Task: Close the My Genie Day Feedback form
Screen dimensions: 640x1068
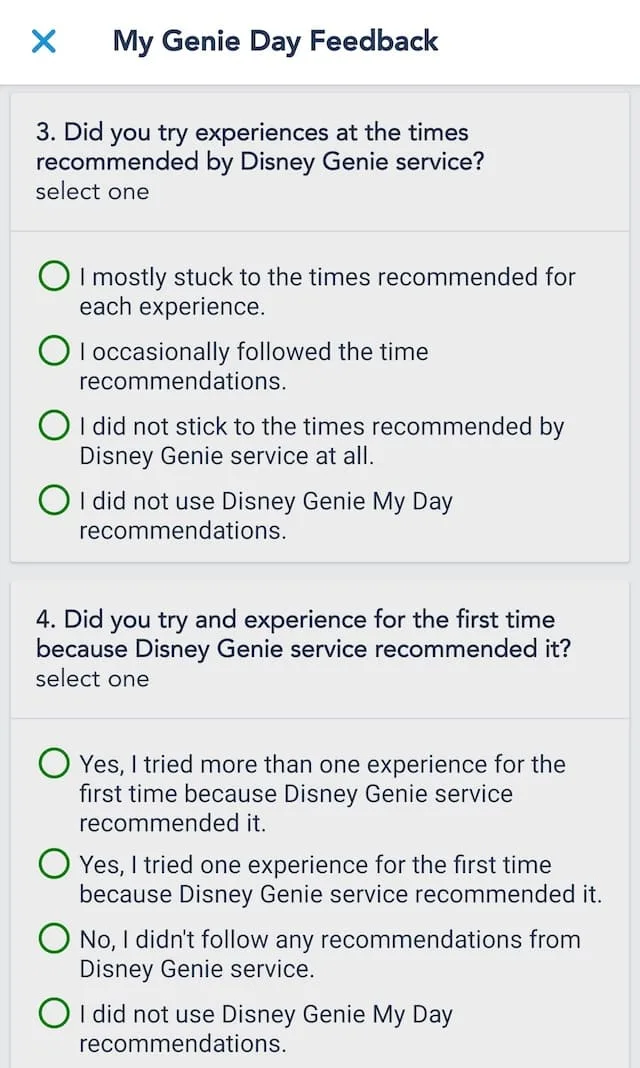Action: [x=44, y=42]
